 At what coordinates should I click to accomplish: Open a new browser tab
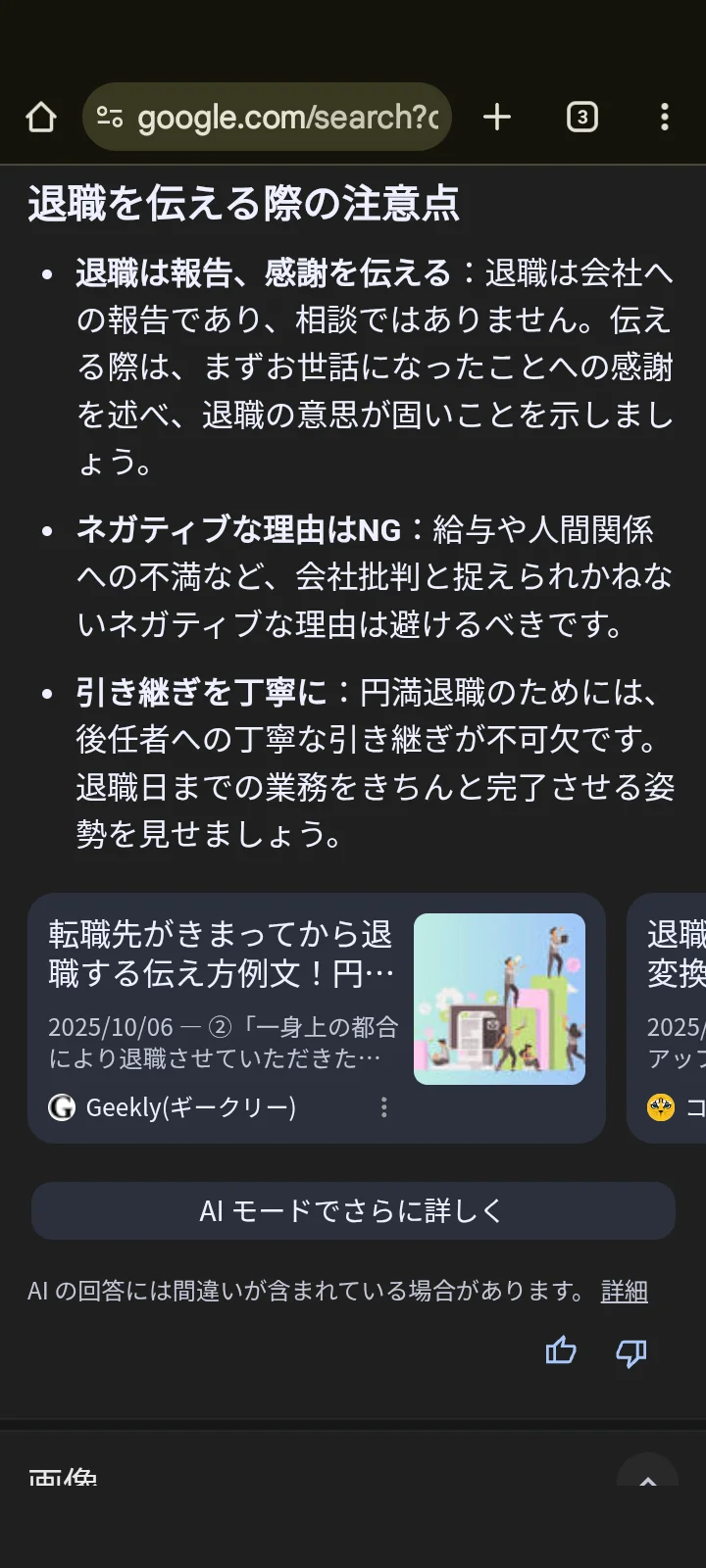tap(497, 118)
